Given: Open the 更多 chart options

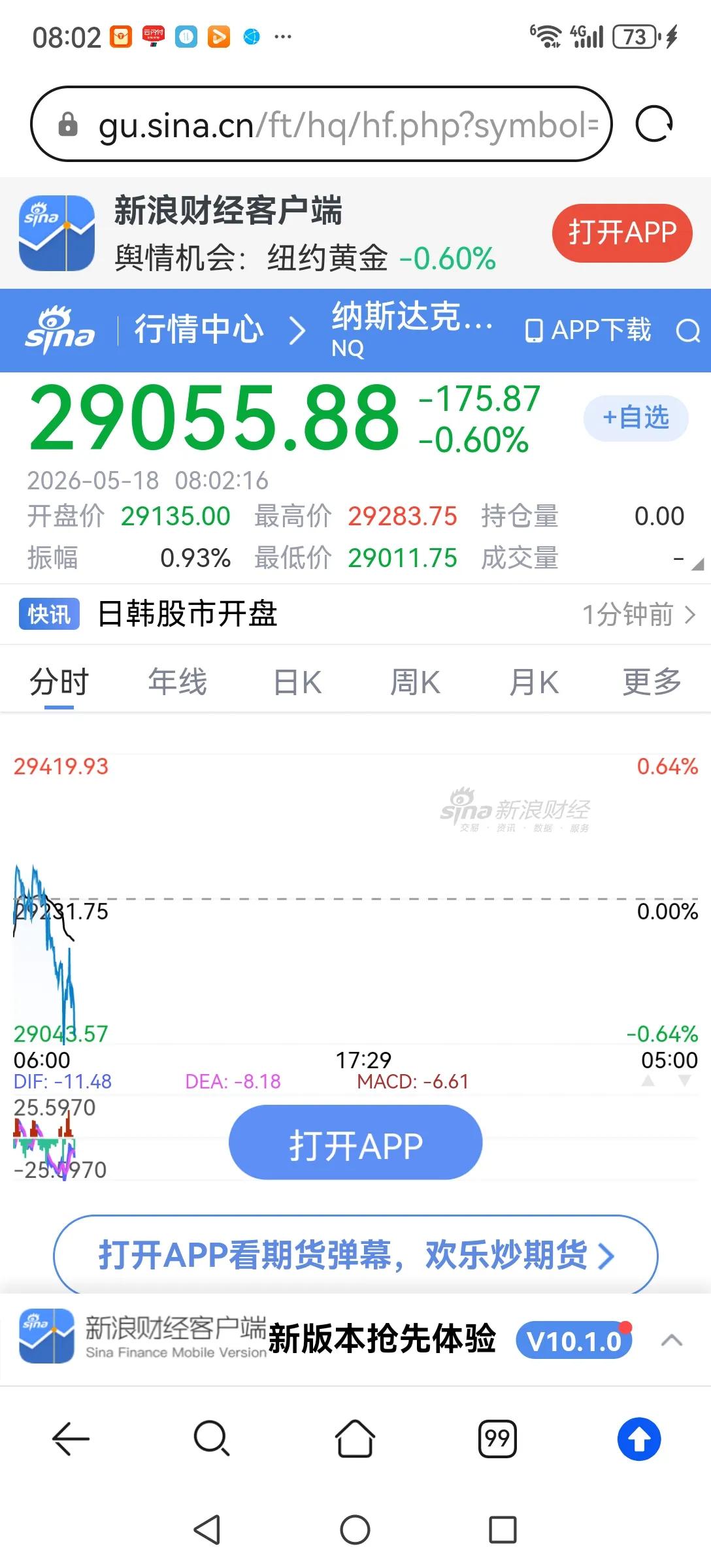Looking at the screenshot, I should pyautogui.click(x=652, y=682).
